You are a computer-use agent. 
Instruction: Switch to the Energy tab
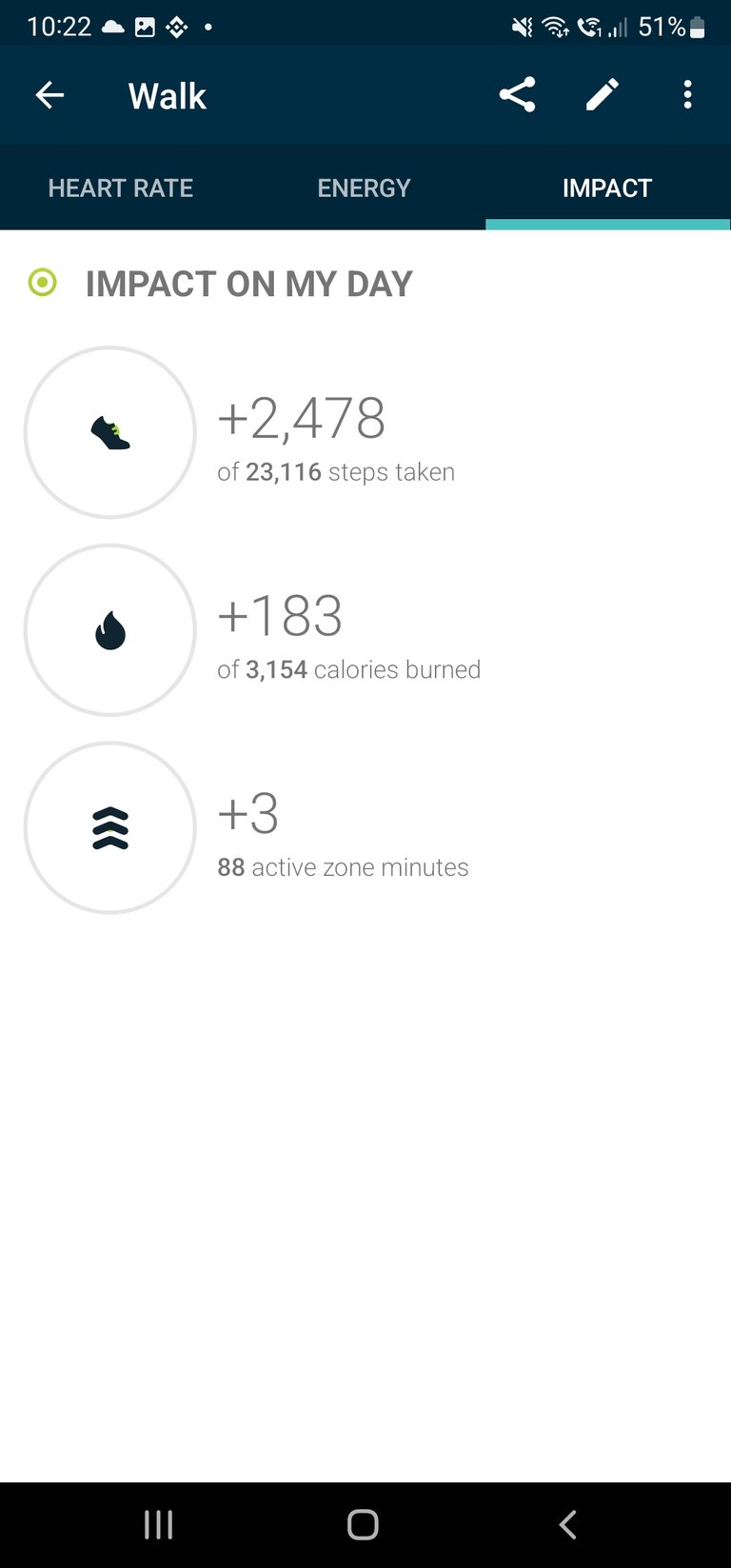(364, 188)
